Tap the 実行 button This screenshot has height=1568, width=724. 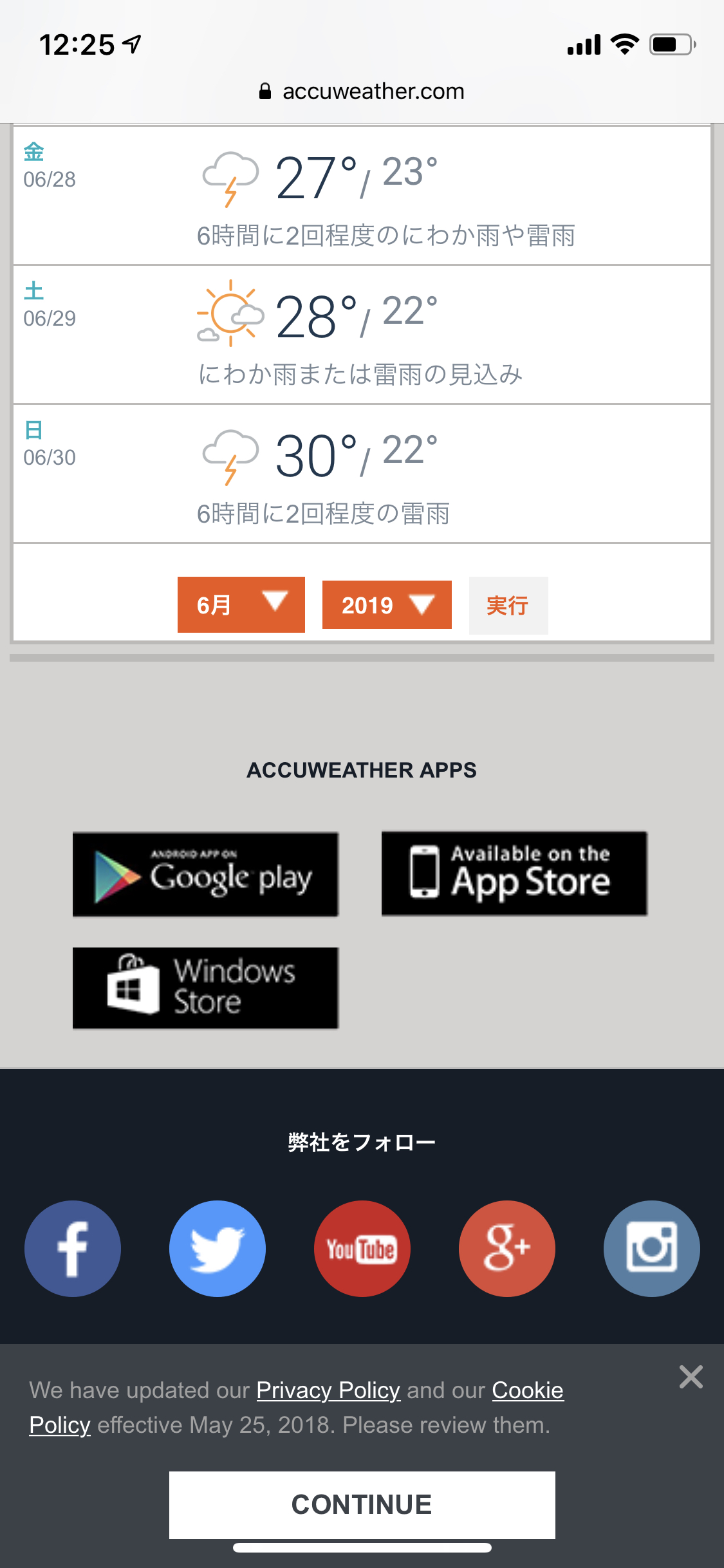pyautogui.click(x=508, y=606)
